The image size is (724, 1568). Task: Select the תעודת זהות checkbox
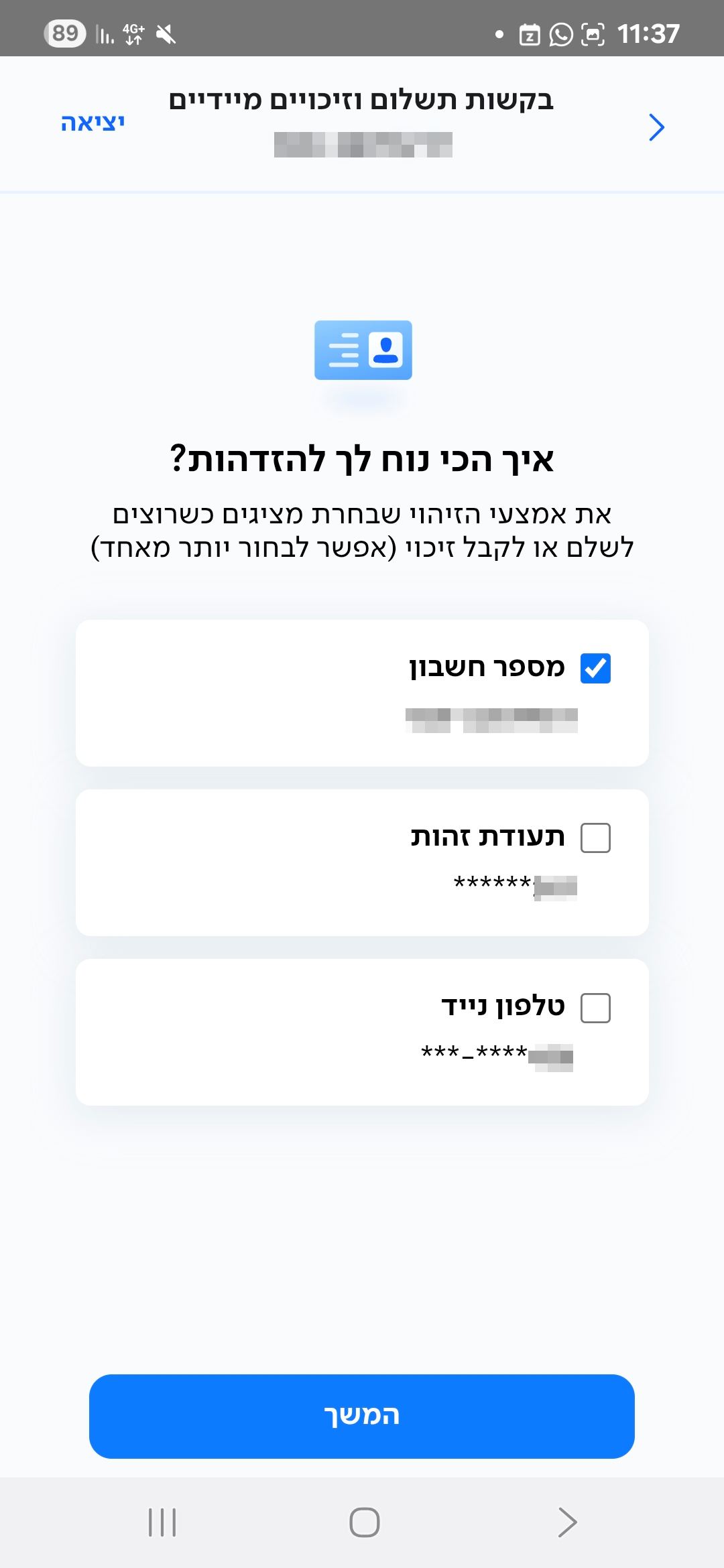tap(595, 838)
